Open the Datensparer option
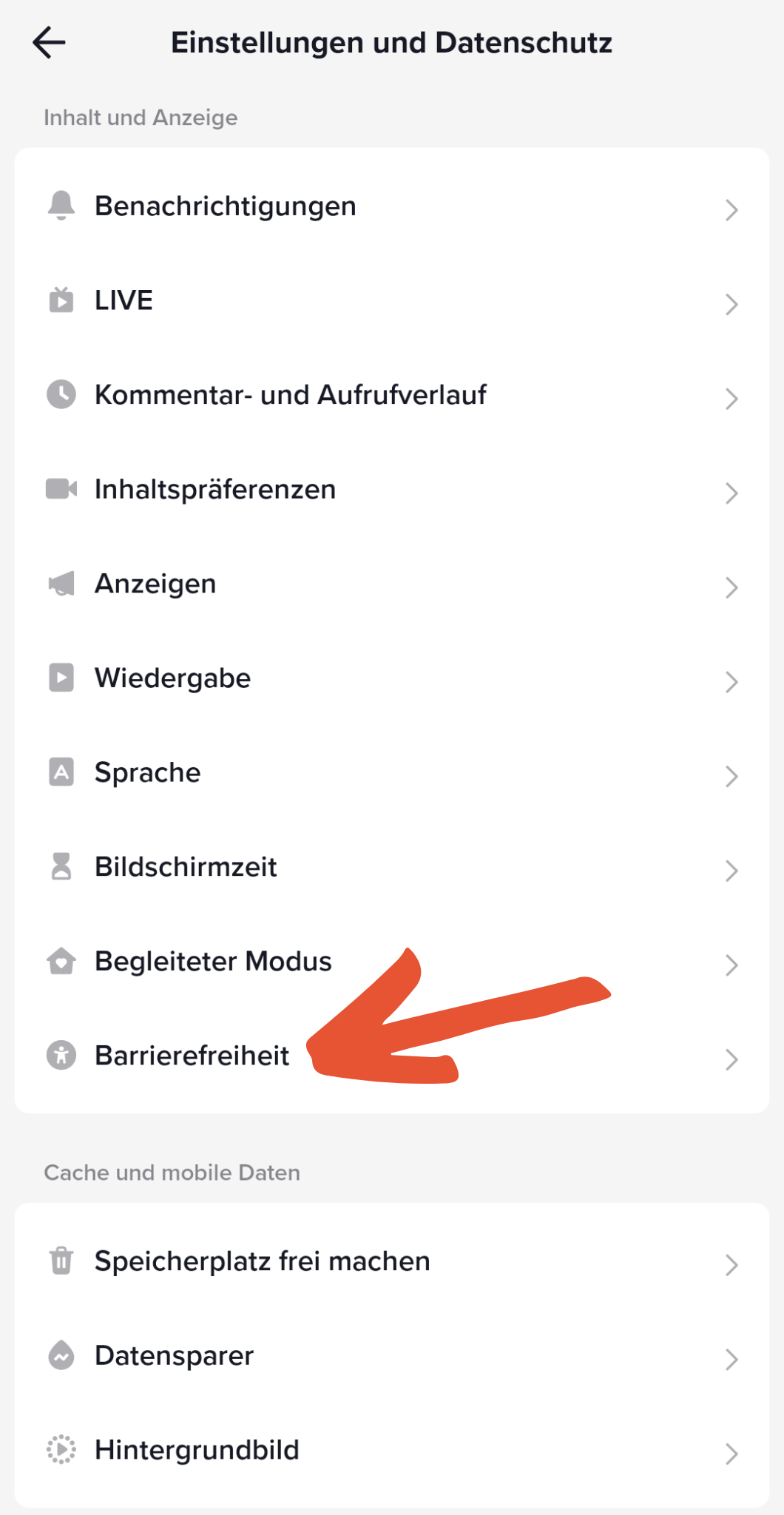The height and width of the screenshot is (1515, 784). (392, 1356)
